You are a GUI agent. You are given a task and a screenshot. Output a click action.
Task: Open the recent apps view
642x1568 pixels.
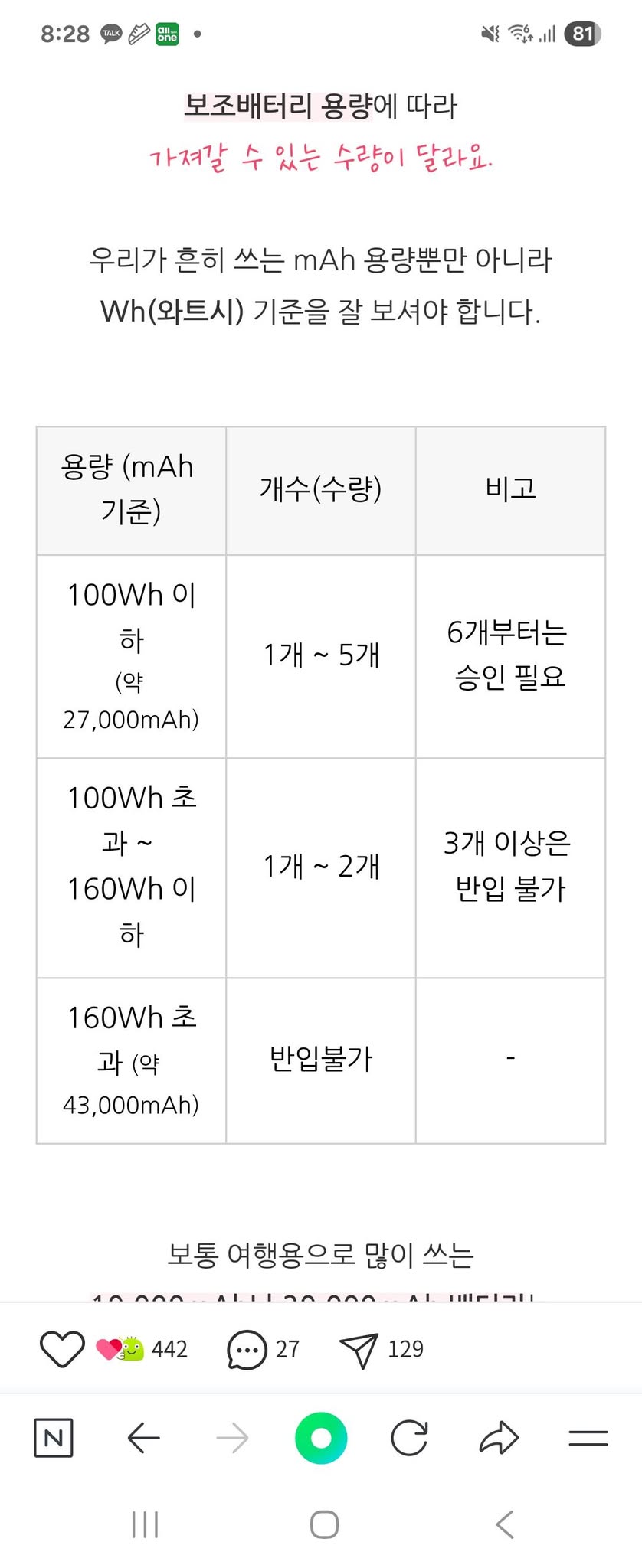point(145,1524)
